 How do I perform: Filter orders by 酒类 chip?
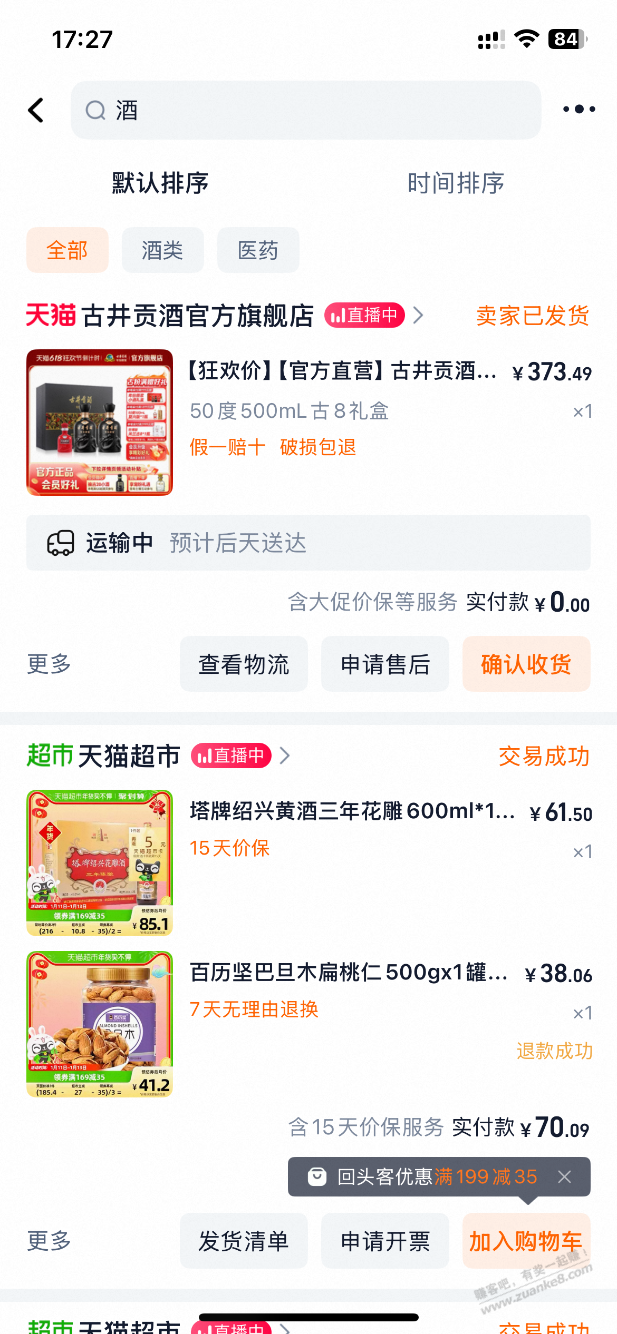162,250
